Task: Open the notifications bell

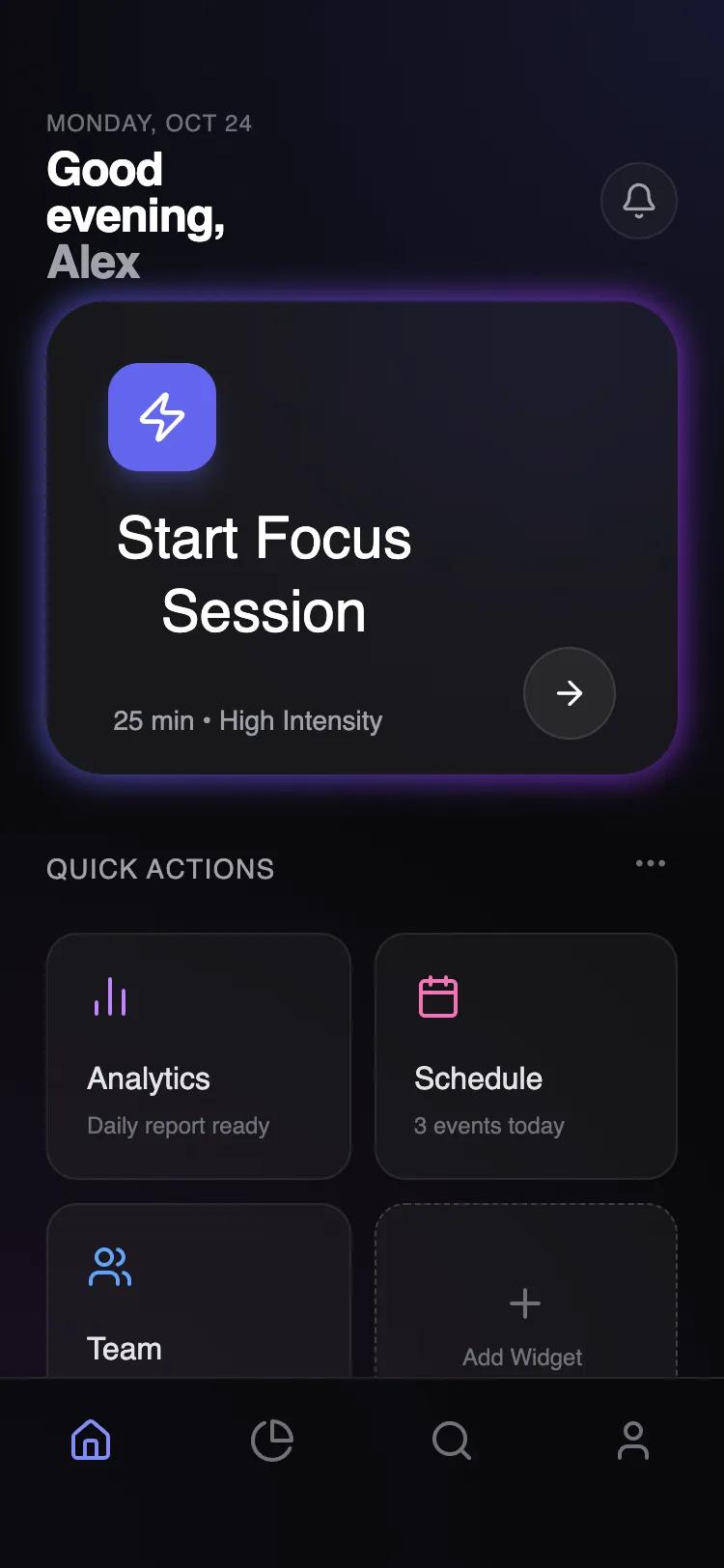Action: coord(638,201)
